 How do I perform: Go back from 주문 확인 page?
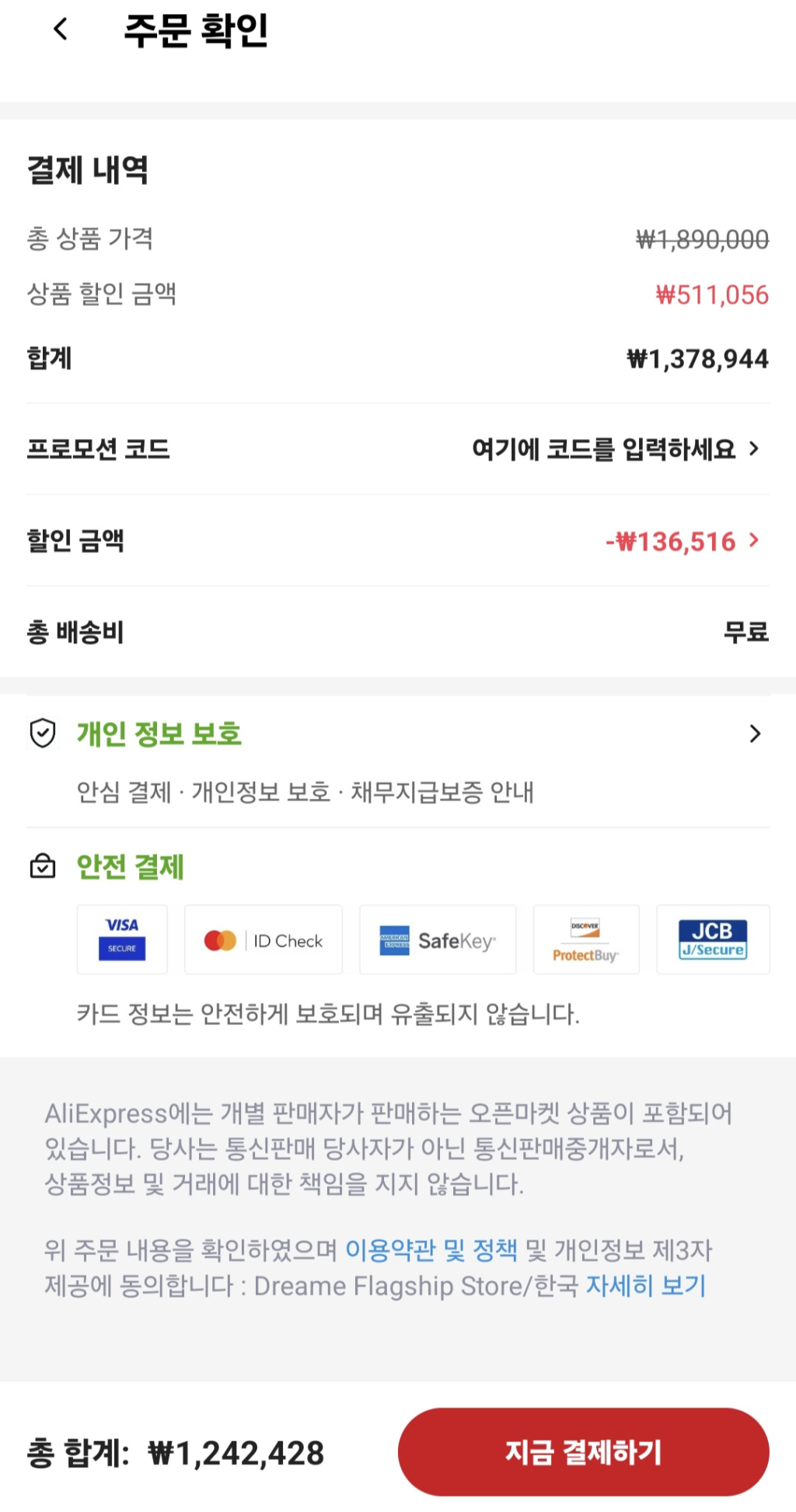point(61,30)
